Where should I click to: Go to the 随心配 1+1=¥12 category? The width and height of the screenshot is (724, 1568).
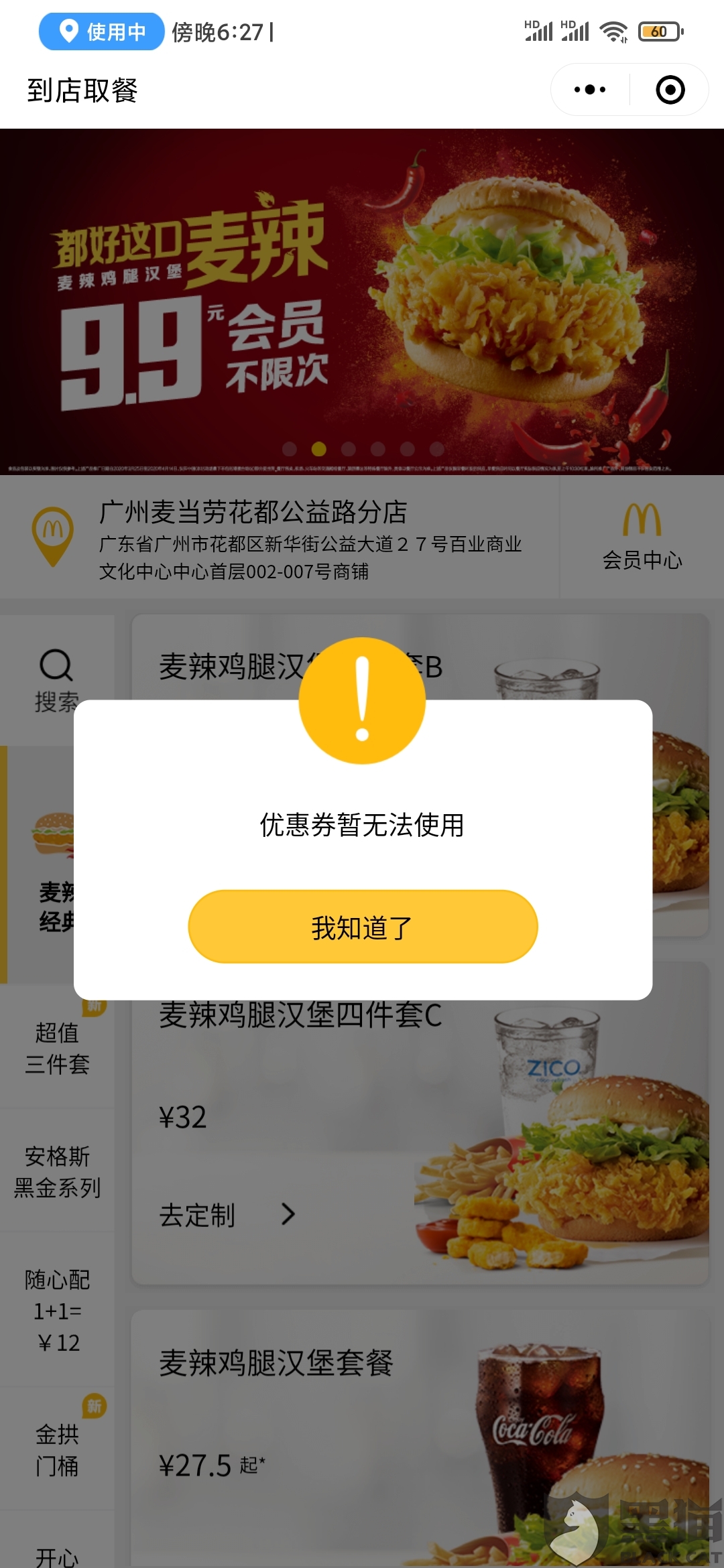[x=57, y=1311]
